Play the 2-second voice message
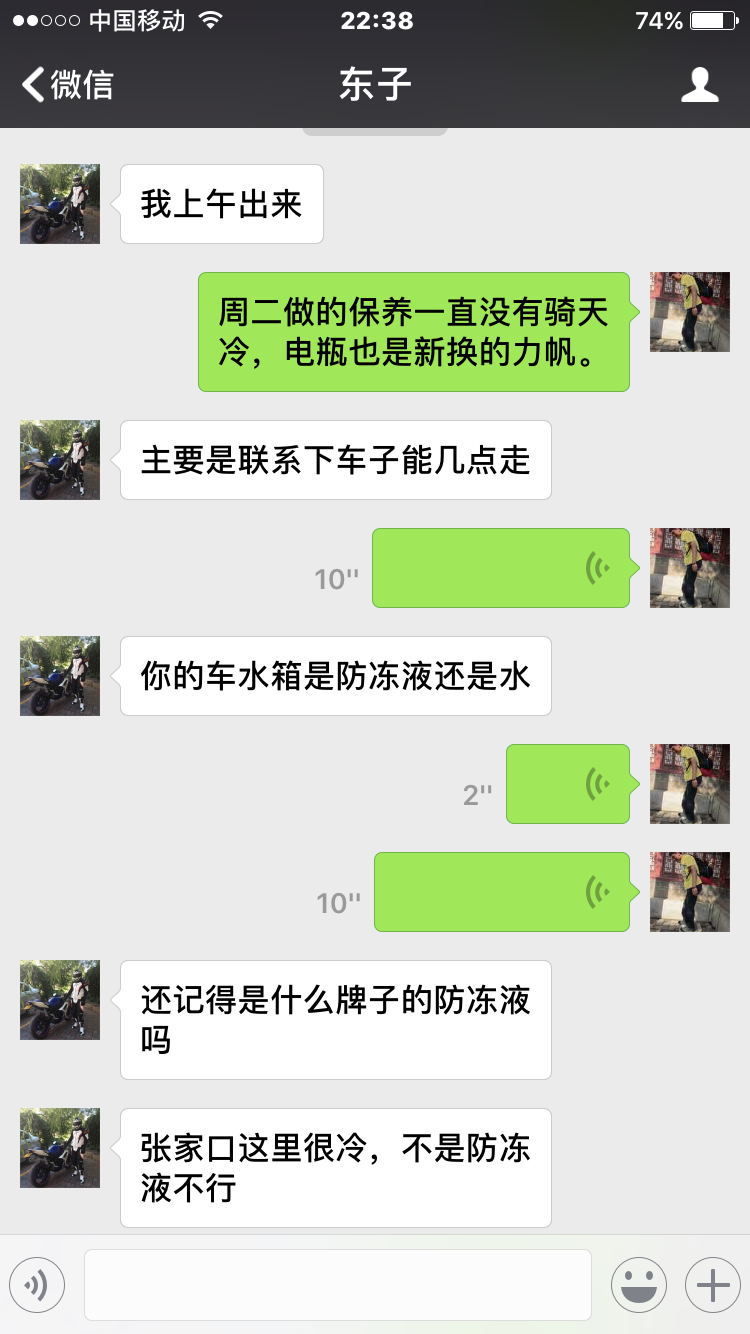750x1334 pixels. [x=567, y=784]
